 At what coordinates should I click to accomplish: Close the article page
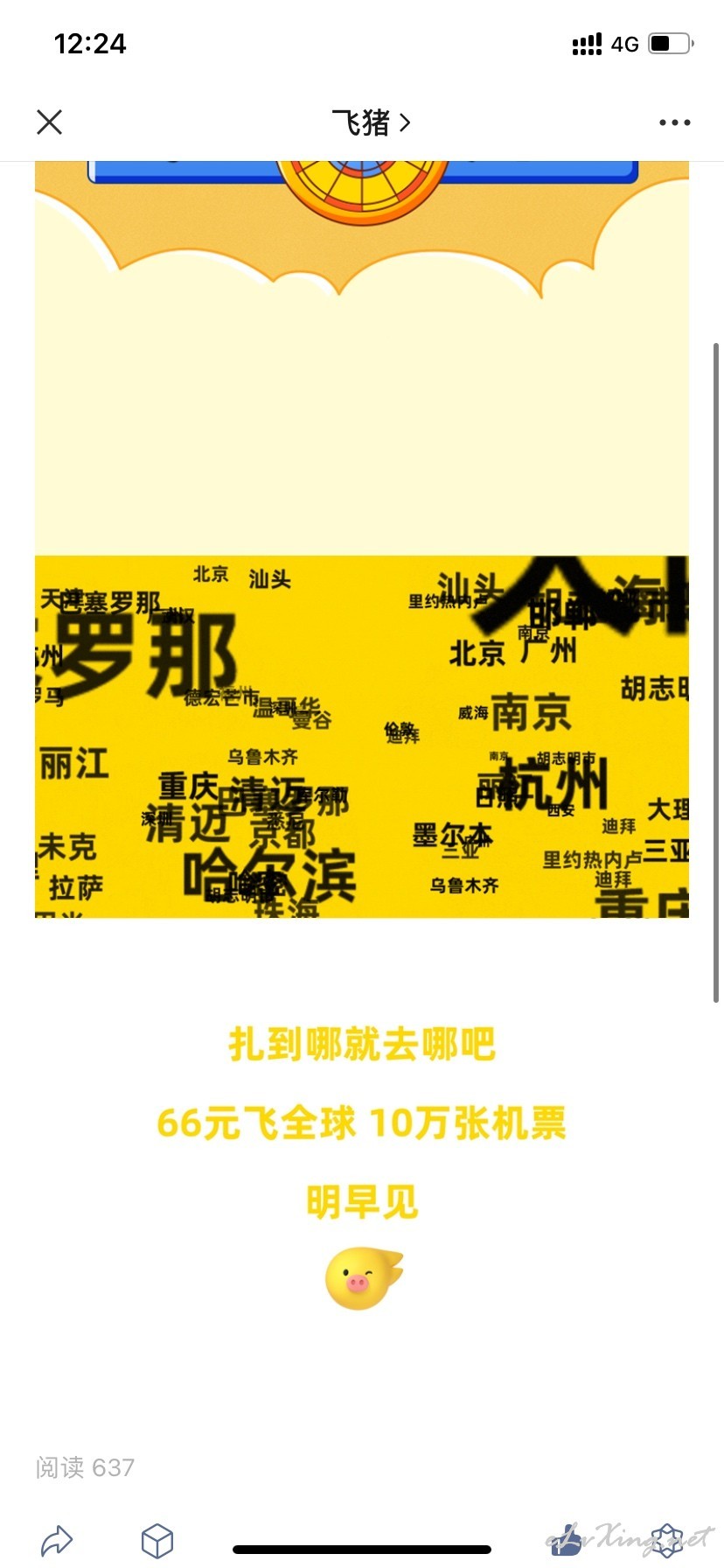(x=50, y=122)
